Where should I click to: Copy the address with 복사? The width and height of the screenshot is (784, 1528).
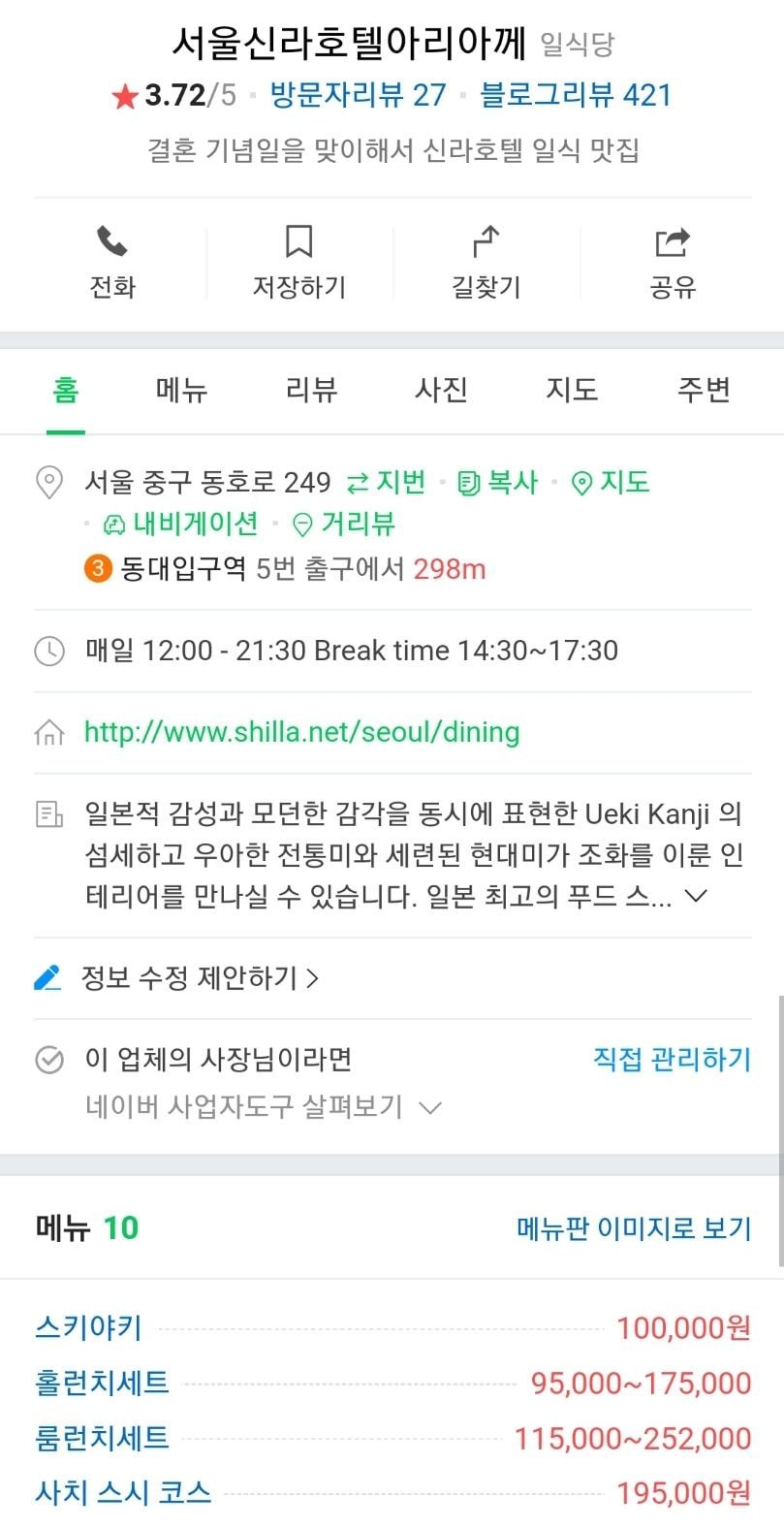[499, 482]
